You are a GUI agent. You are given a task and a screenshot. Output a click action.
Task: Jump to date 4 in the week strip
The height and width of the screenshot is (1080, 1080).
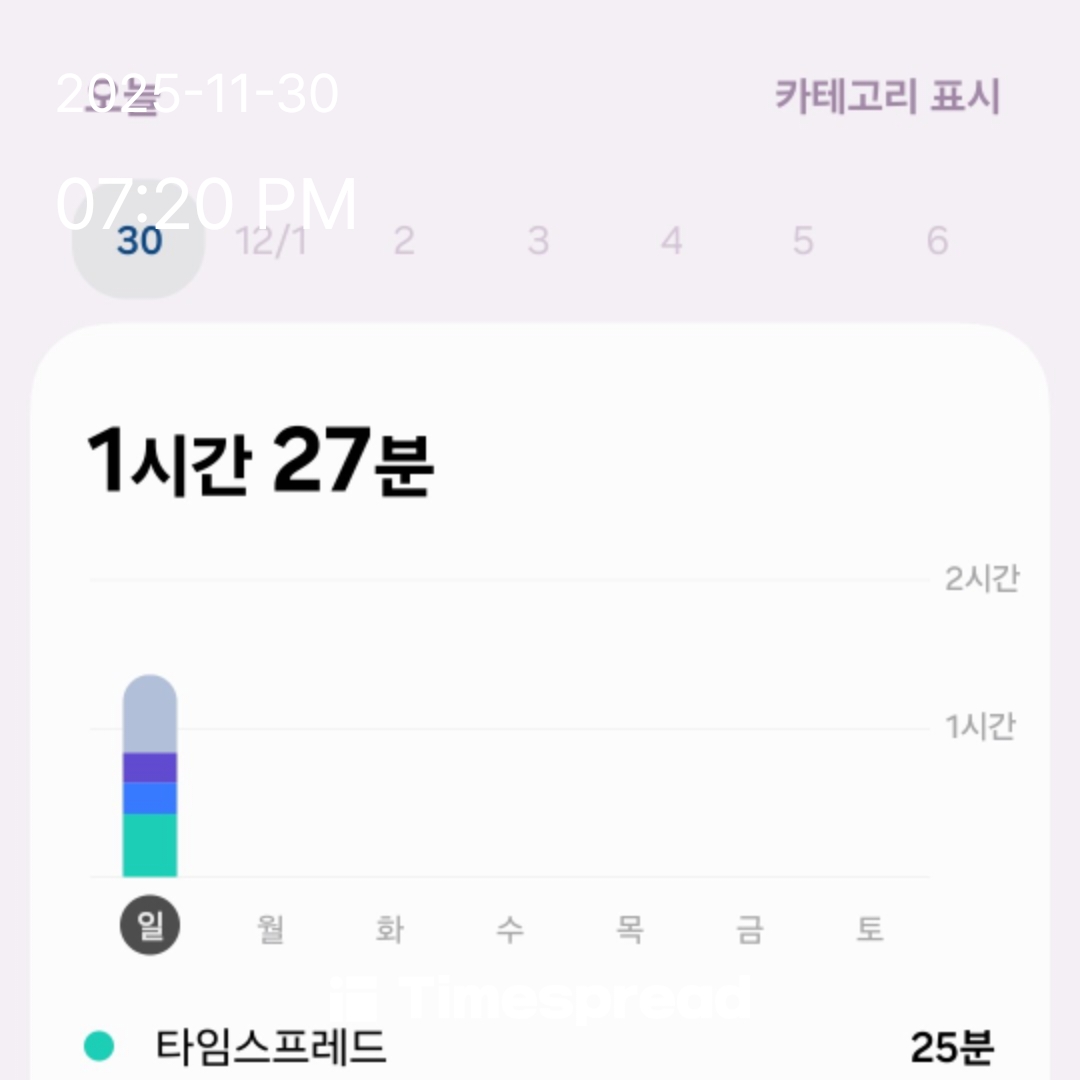point(671,241)
